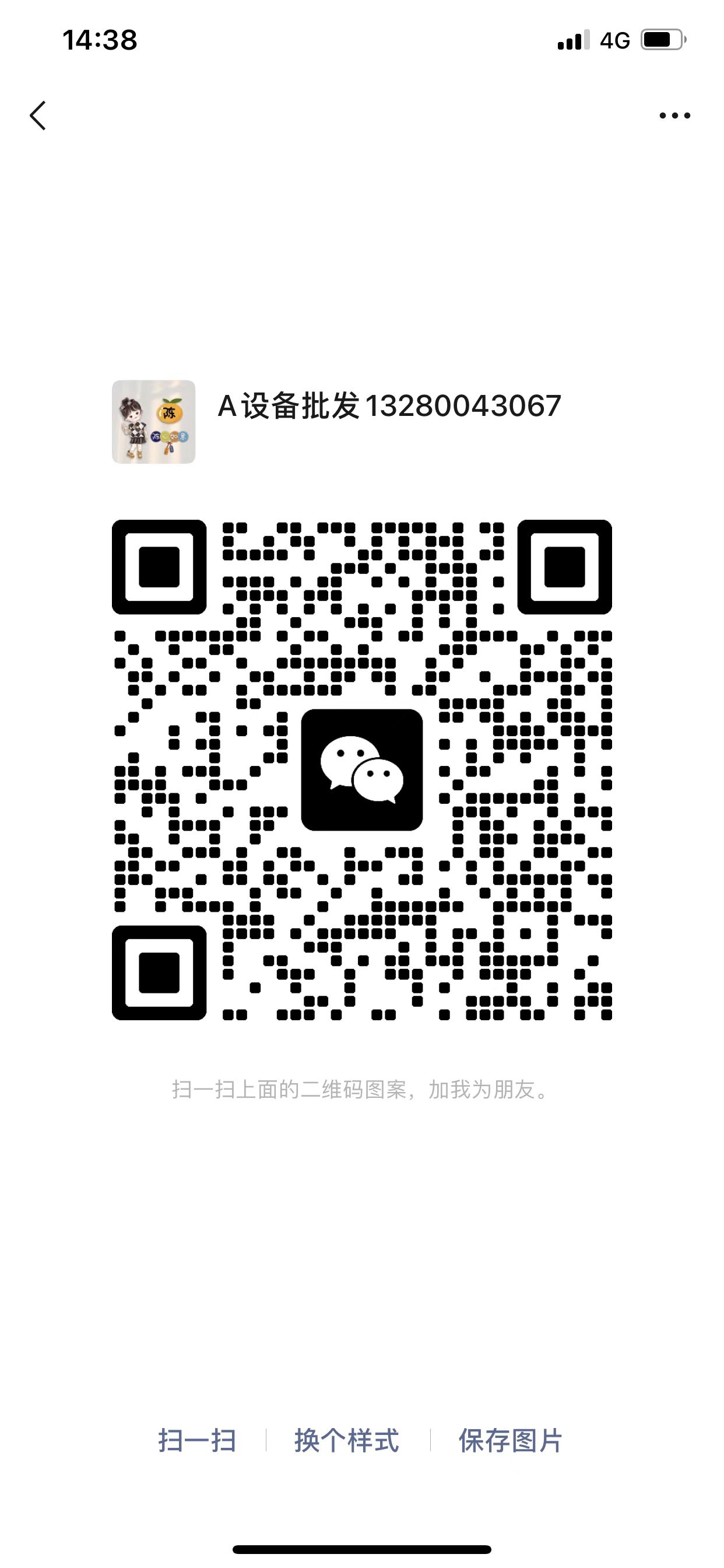724x1568 pixels.
Task: Save the image with 保存图片
Action: tap(510, 1441)
